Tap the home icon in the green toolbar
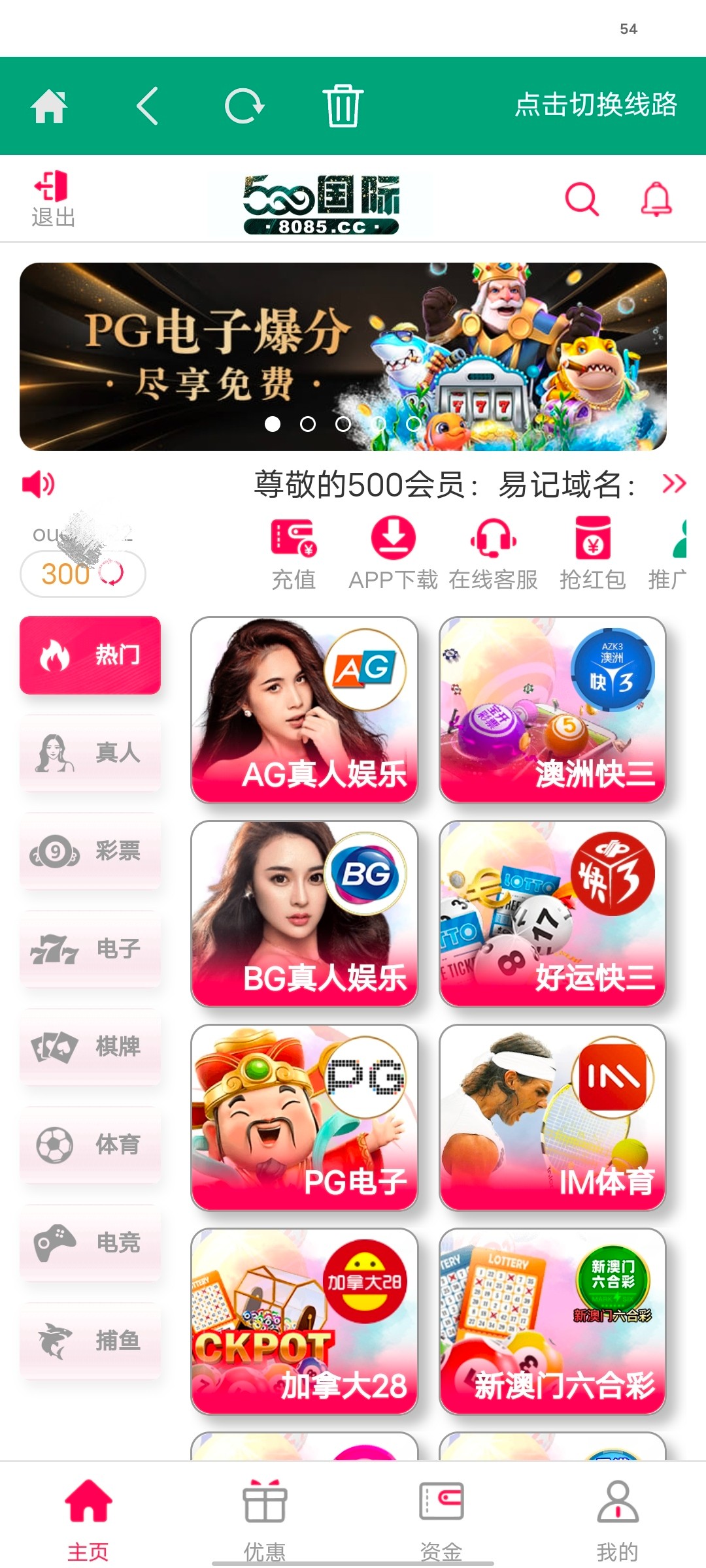 (49, 106)
